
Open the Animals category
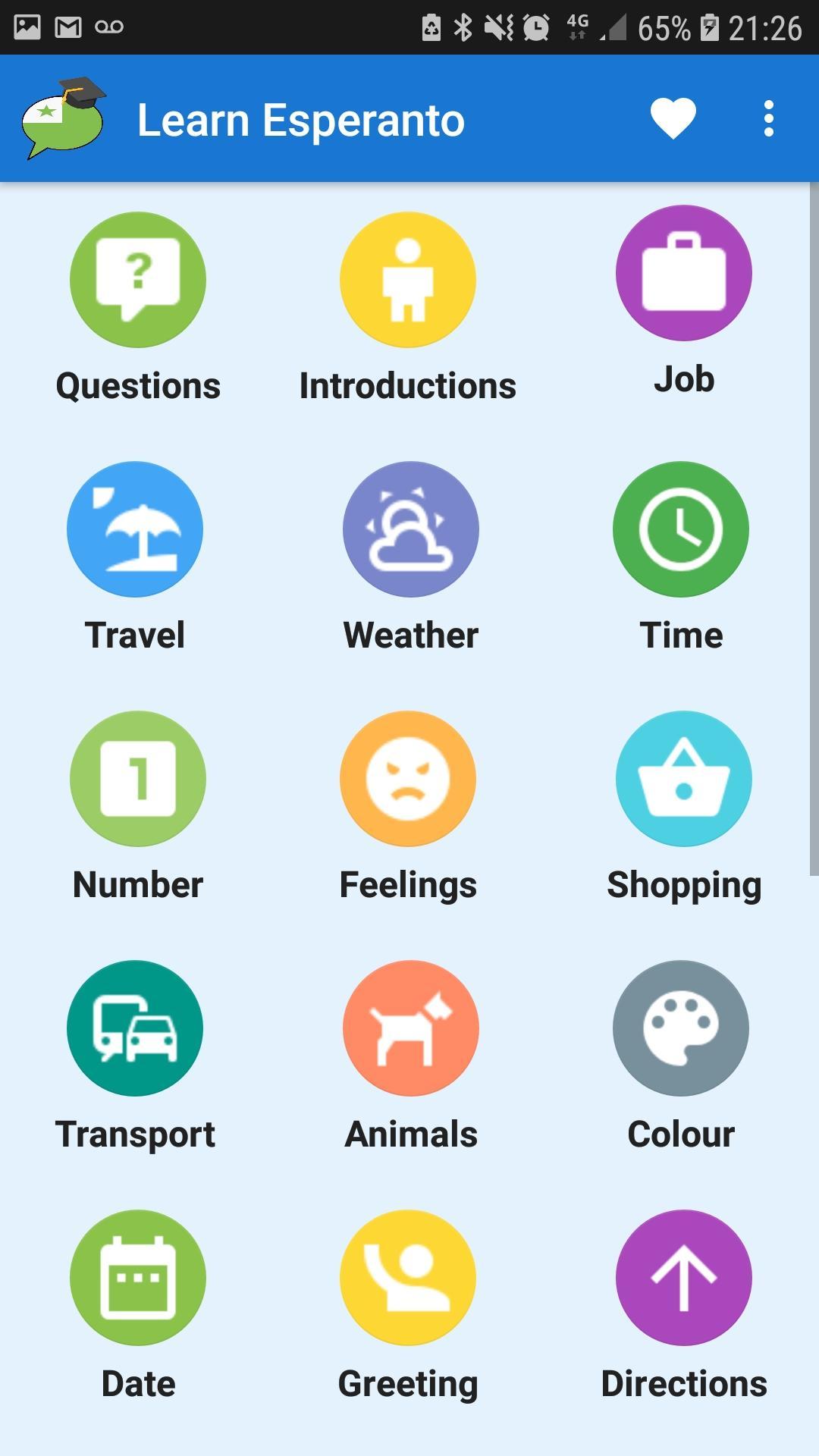click(x=411, y=1029)
